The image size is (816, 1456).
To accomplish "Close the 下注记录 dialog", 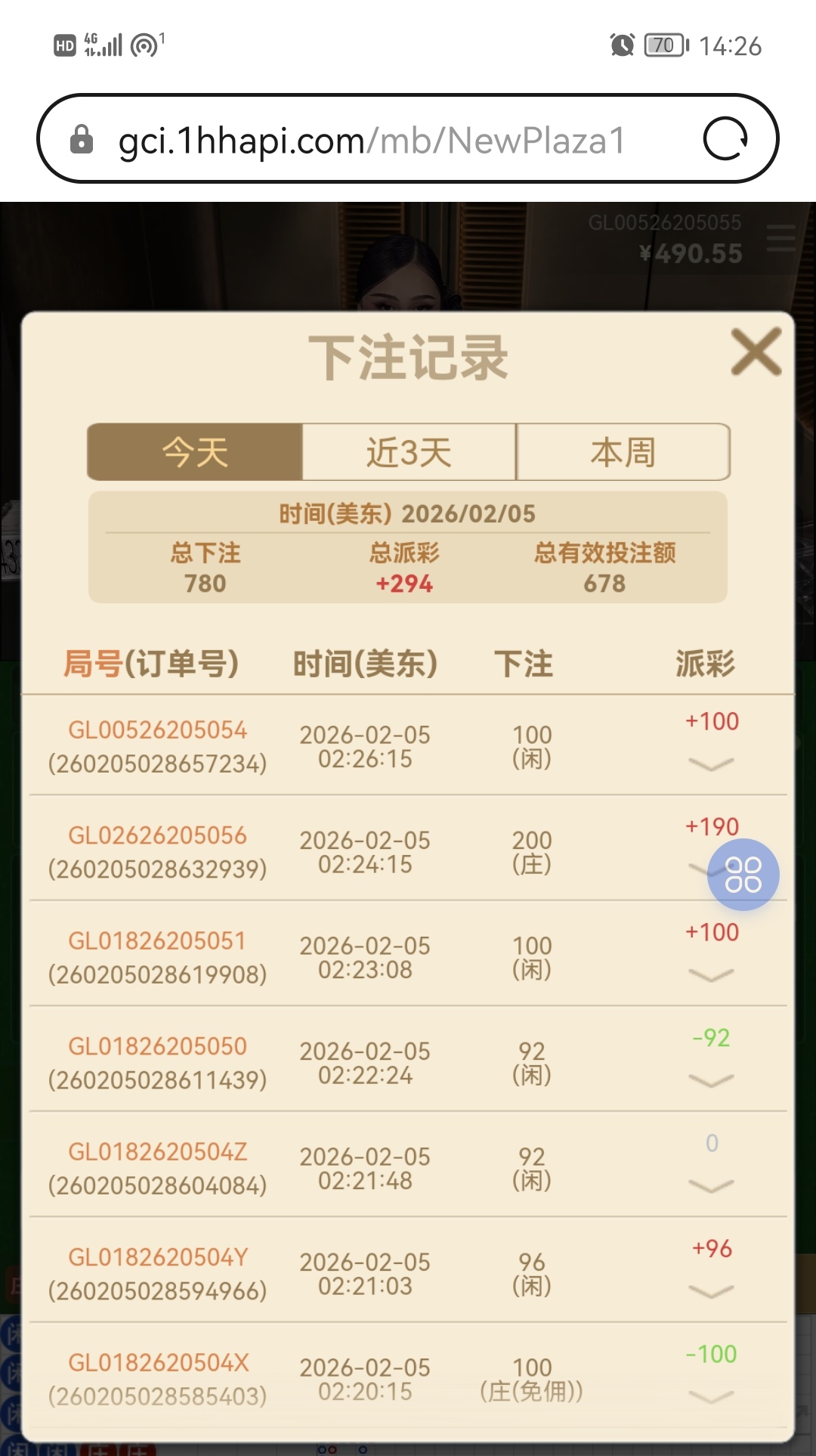I will 756,352.
